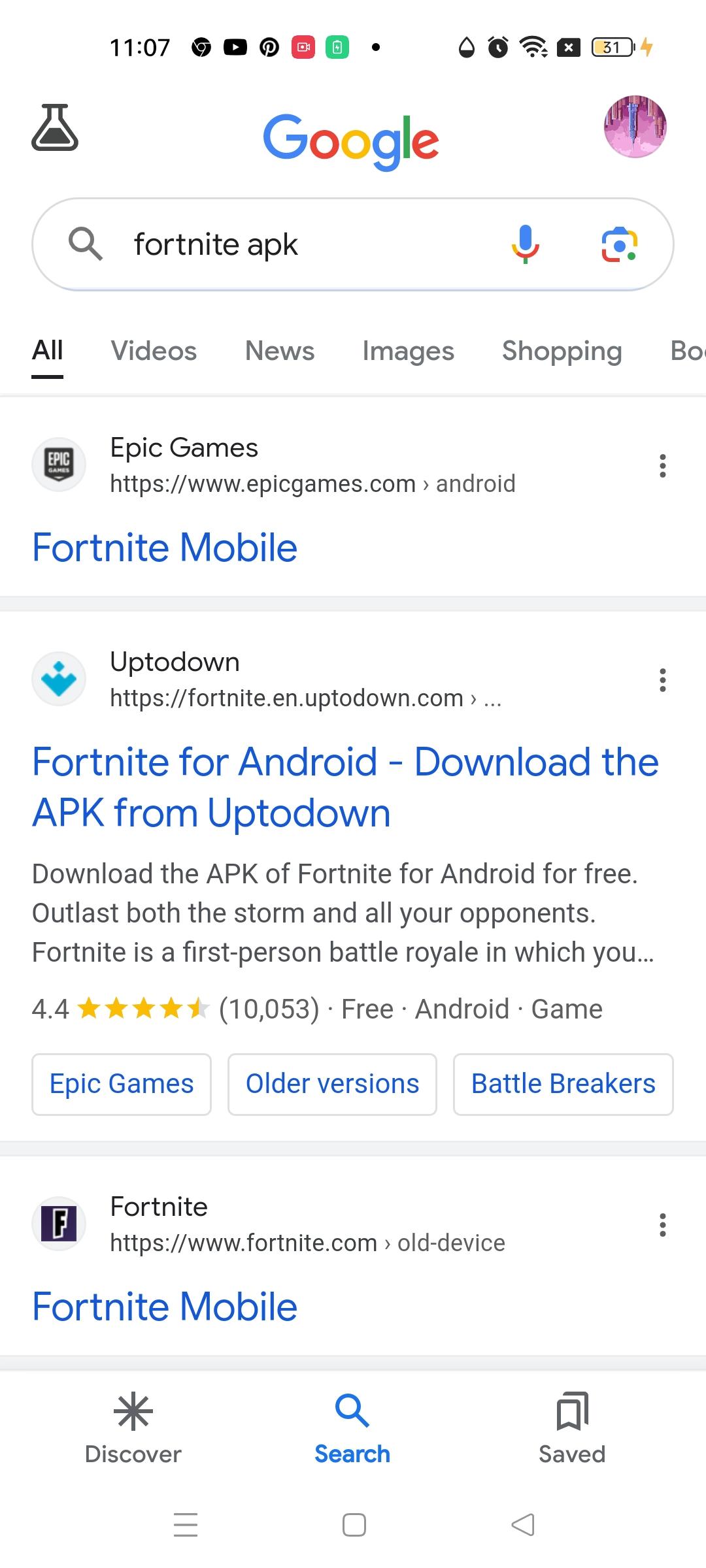The image size is (706, 1568).
Task: Open more options for Epic Games result
Action: click(x=662, y=466)
